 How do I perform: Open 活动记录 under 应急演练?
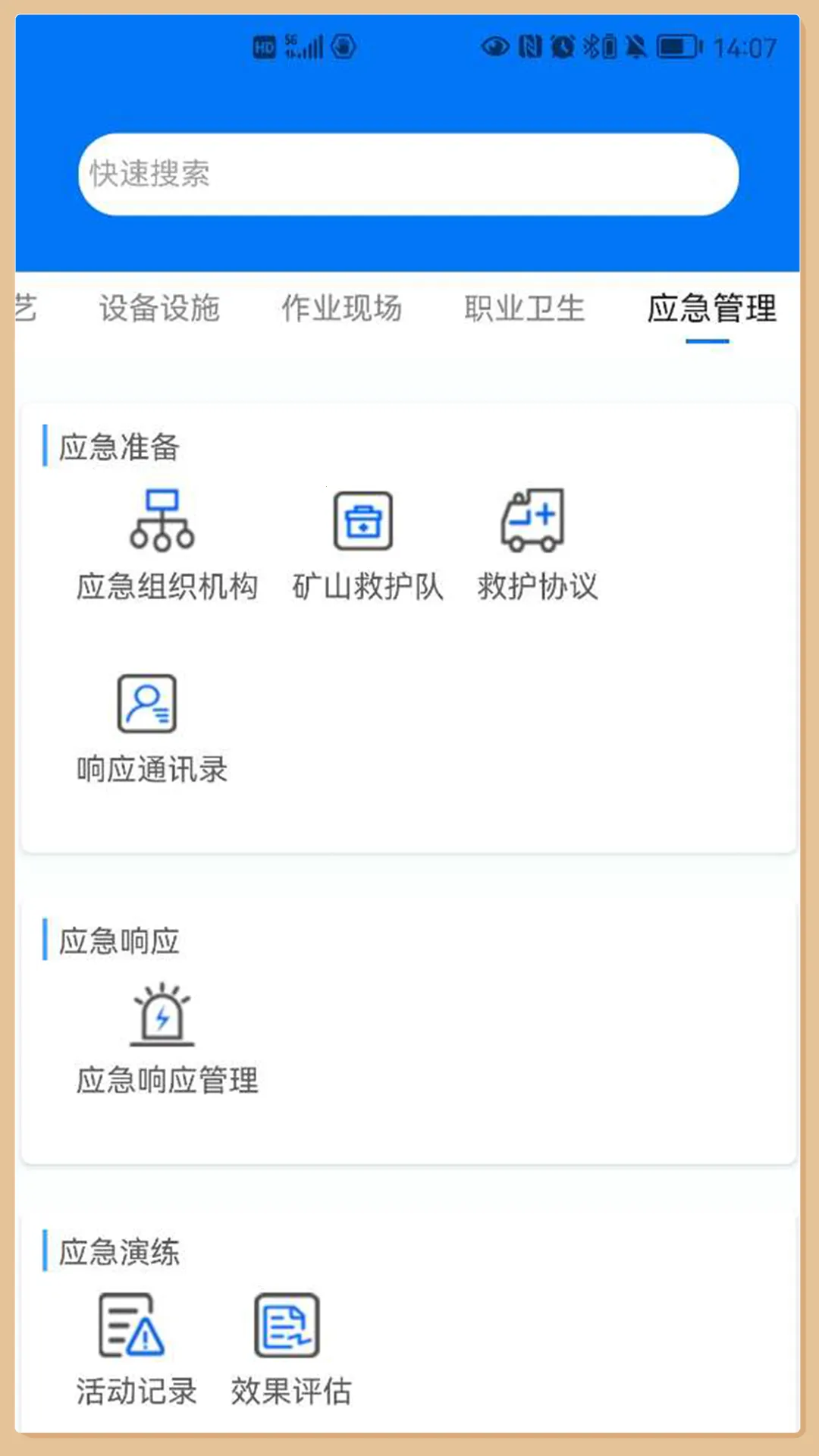(135, 1350)
